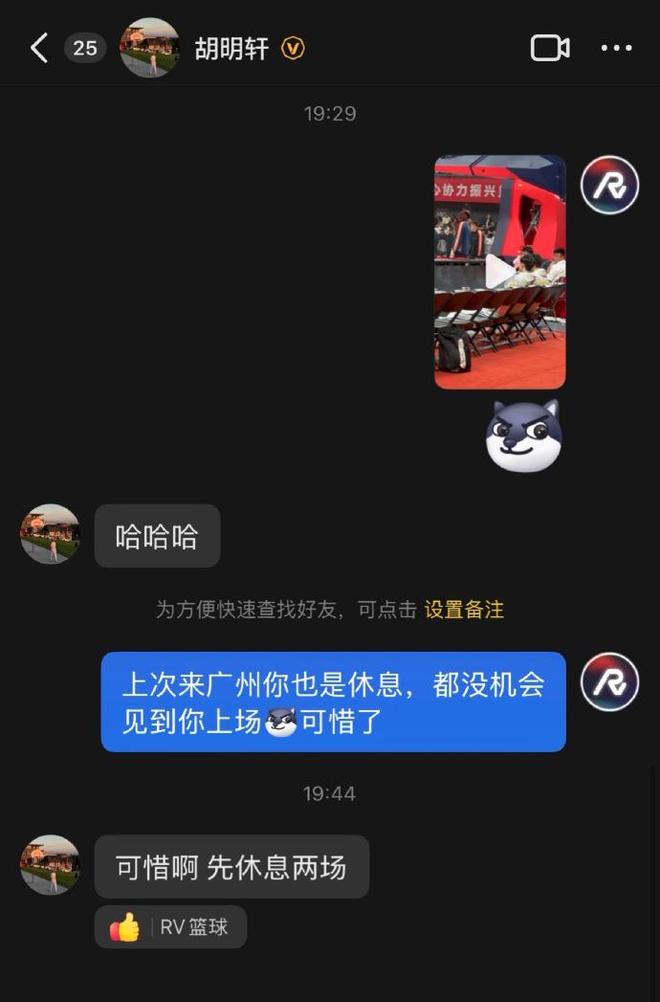
Task: Start a video call with 胡明轩
Action: click(549, 48)
